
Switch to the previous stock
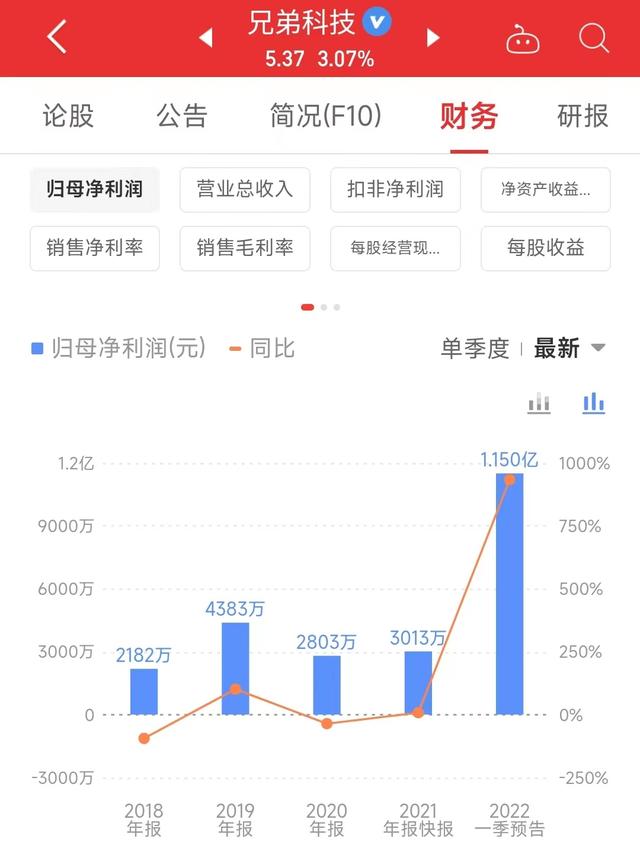(205, 38)
